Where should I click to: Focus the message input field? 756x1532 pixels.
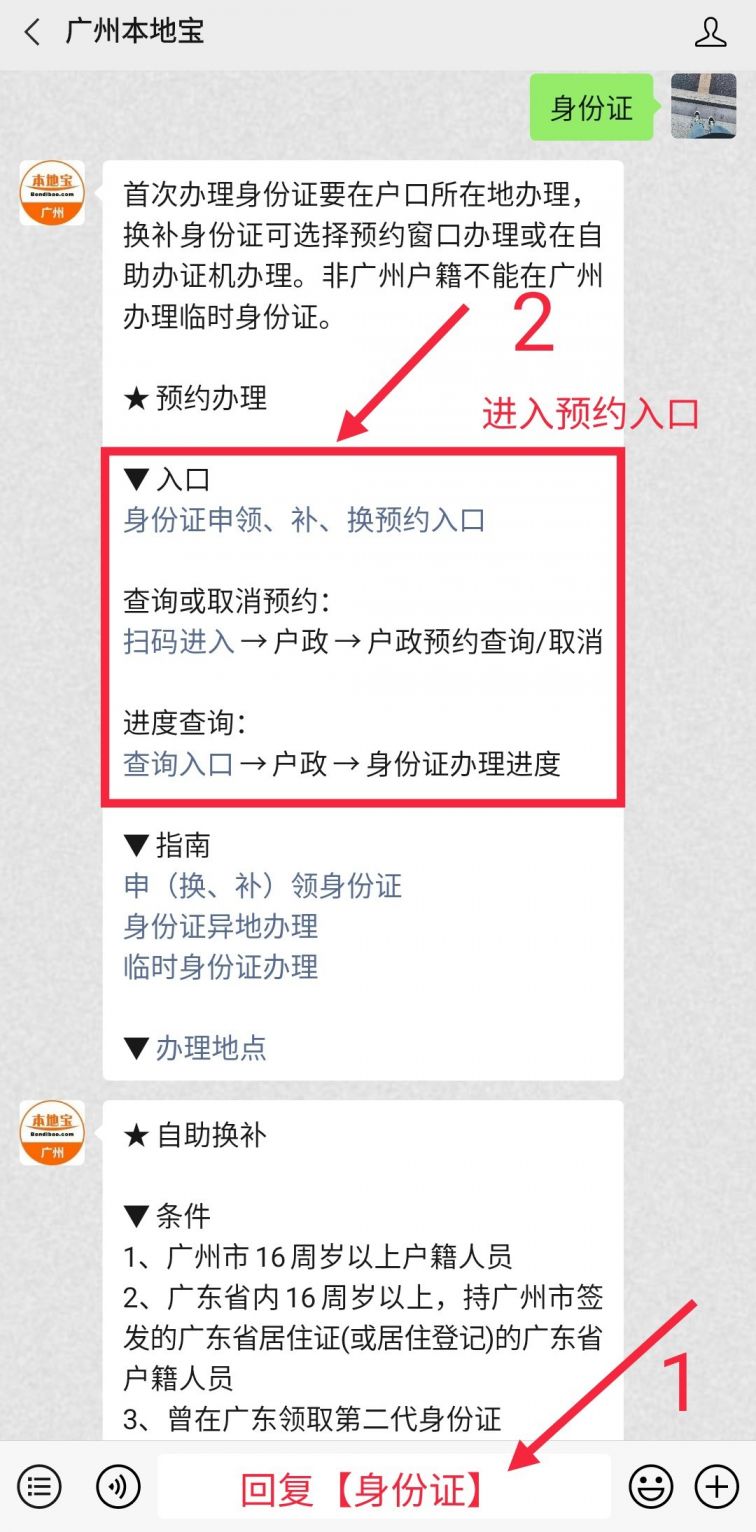pyautogui.click(x=384, y=1487)
